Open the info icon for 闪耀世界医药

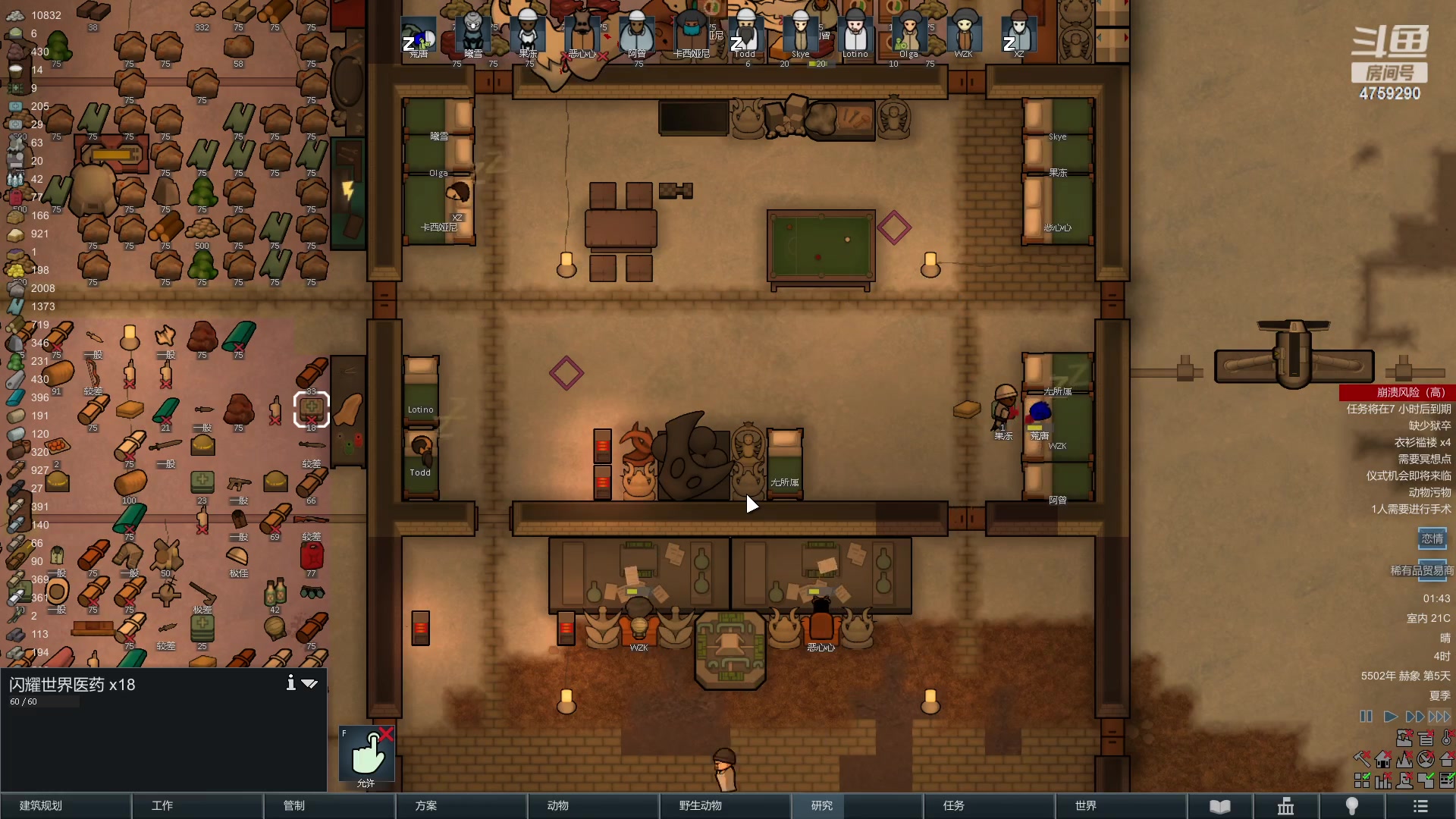(x=290, y=683)
